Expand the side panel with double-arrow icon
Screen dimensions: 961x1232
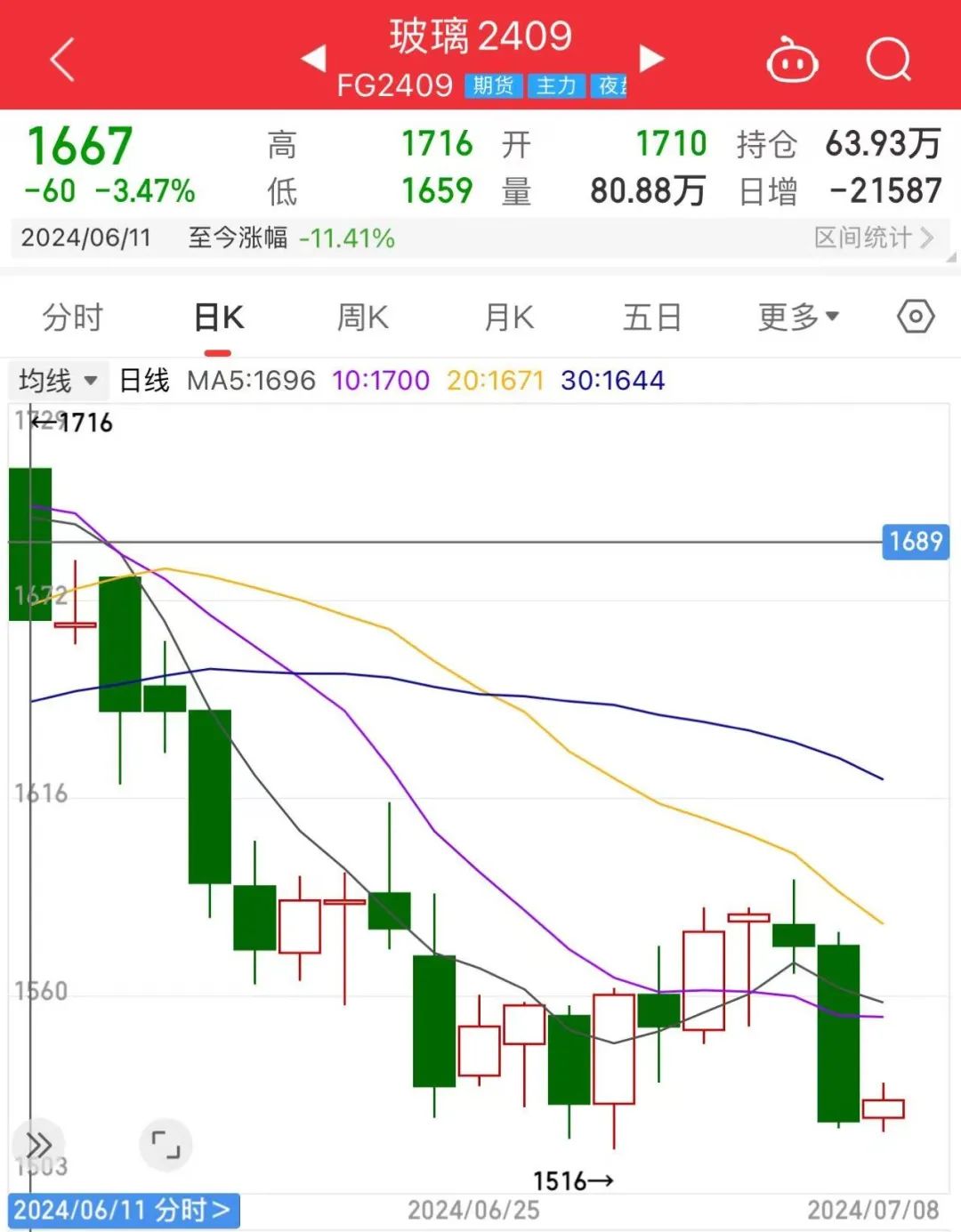39,1145
